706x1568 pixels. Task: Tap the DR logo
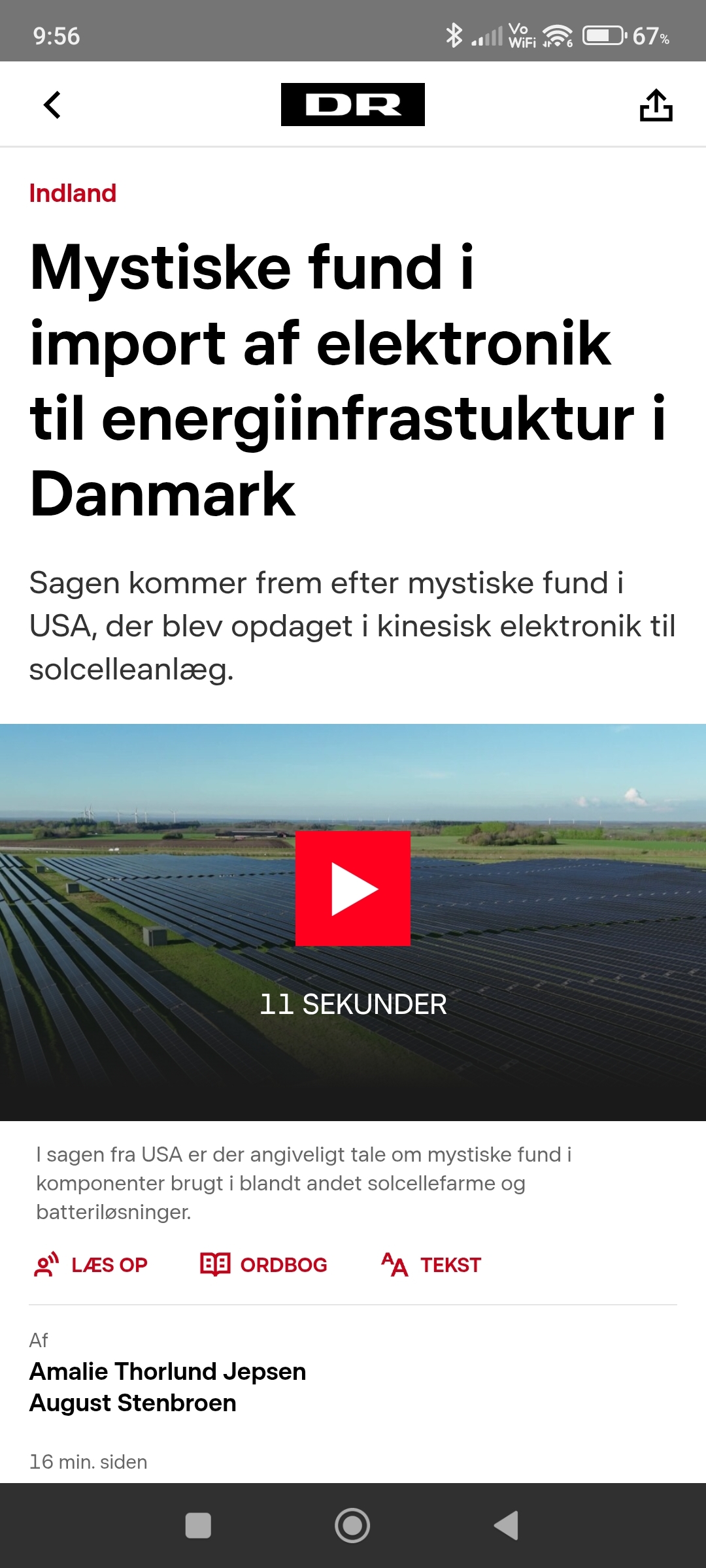353,105
